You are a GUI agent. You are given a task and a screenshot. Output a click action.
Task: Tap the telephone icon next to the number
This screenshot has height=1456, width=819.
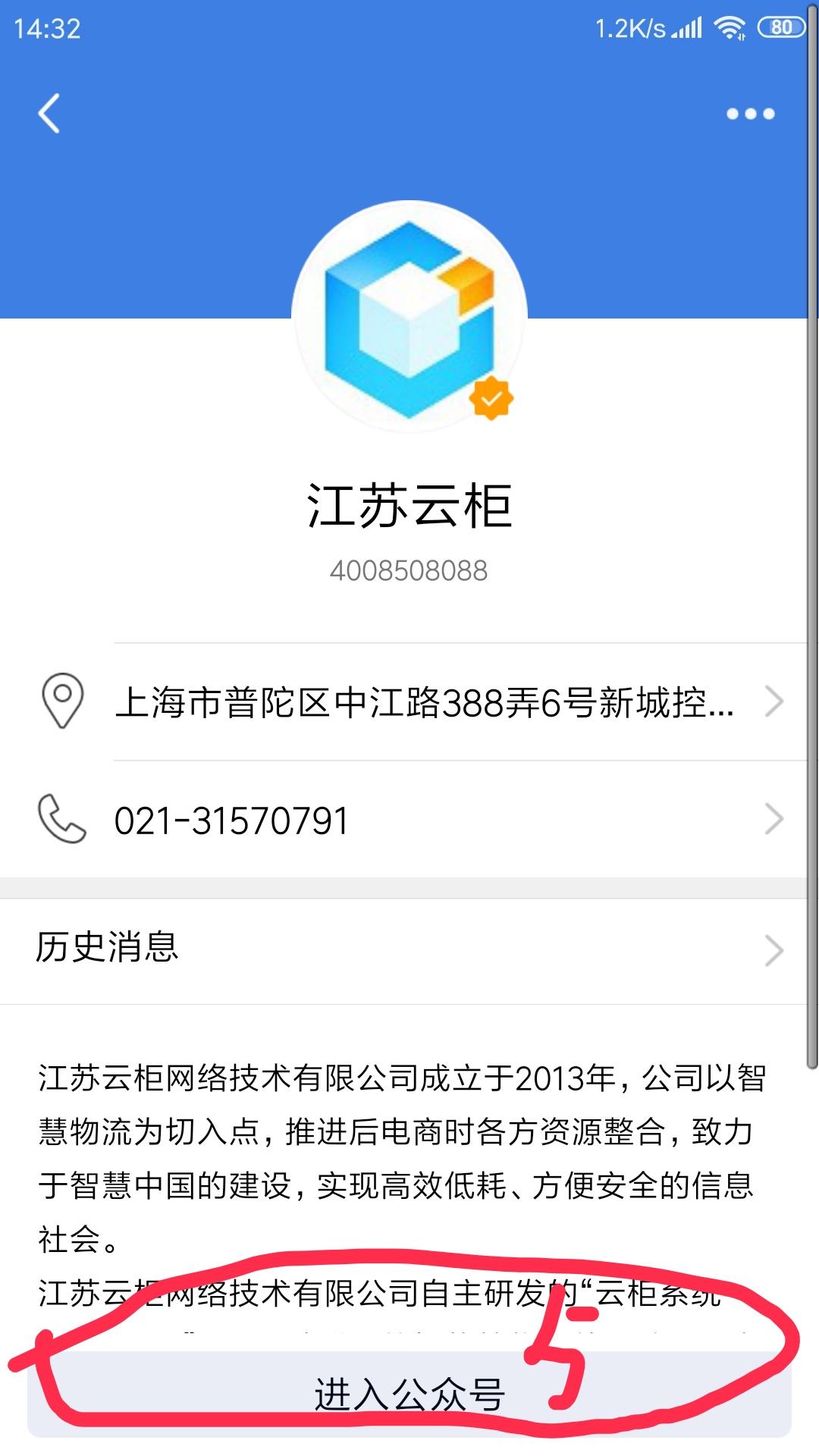click(59, 817)
